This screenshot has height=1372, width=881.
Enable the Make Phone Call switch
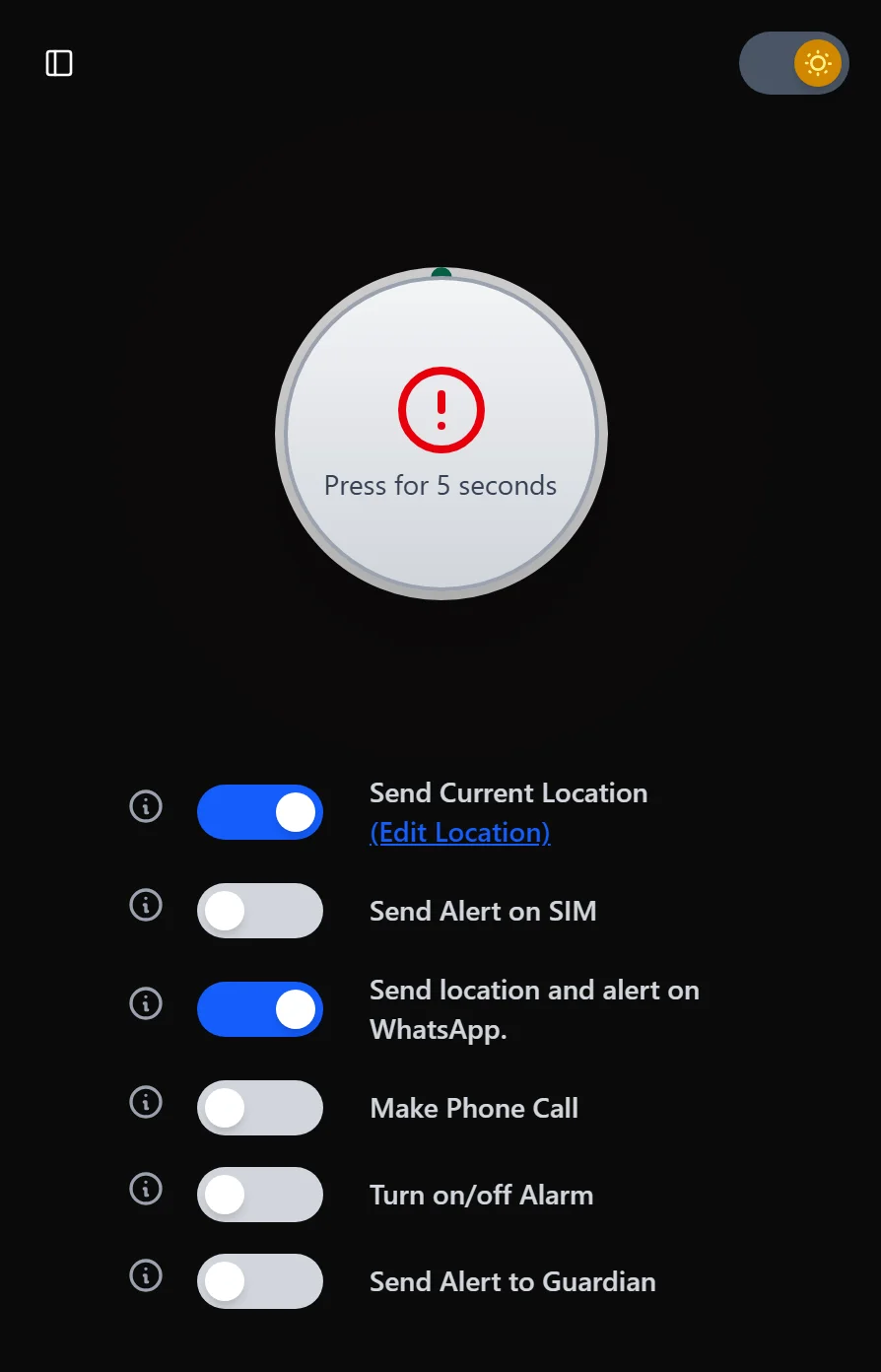(260, 1108)
